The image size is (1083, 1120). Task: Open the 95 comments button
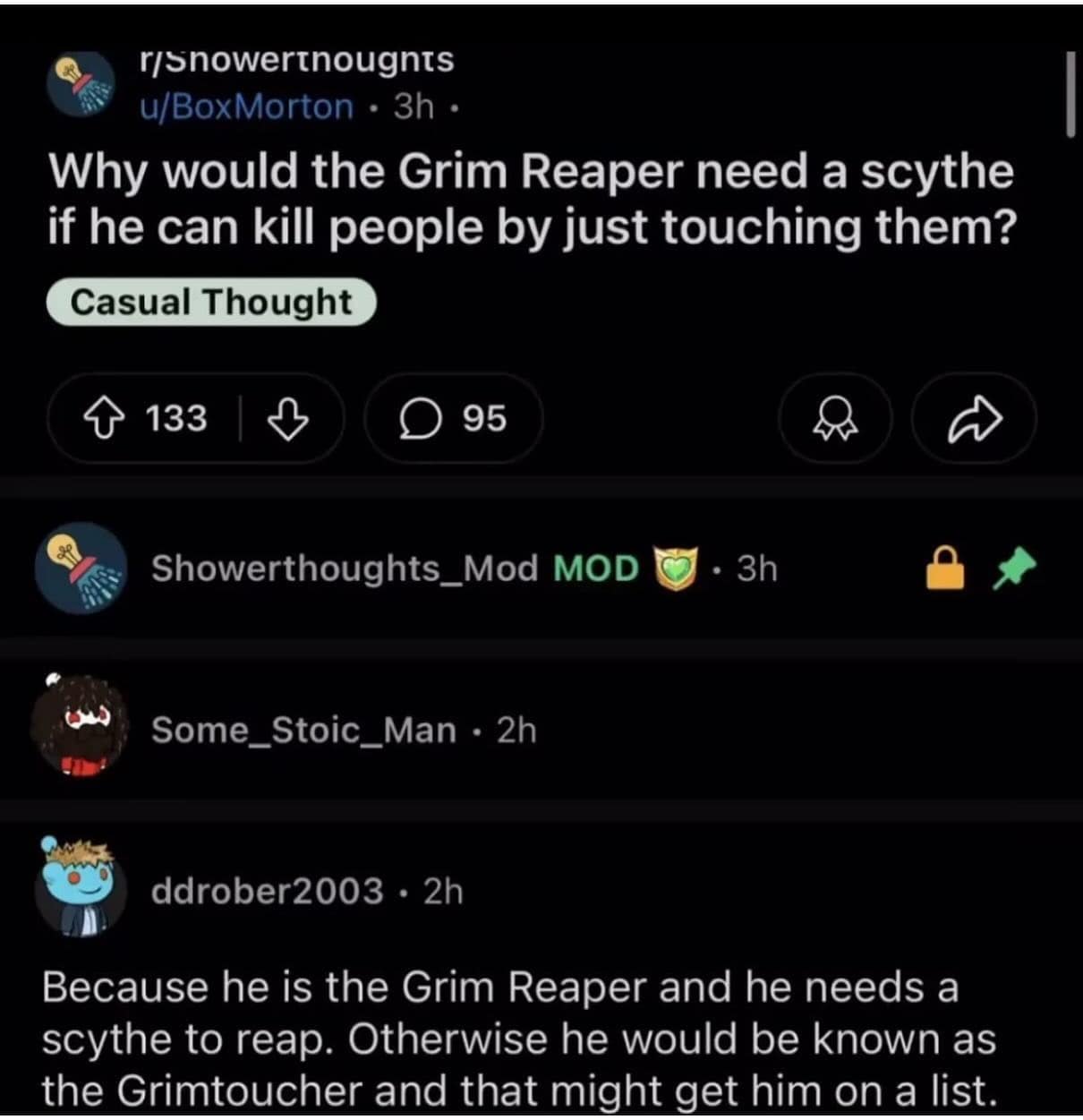point(454,418)
